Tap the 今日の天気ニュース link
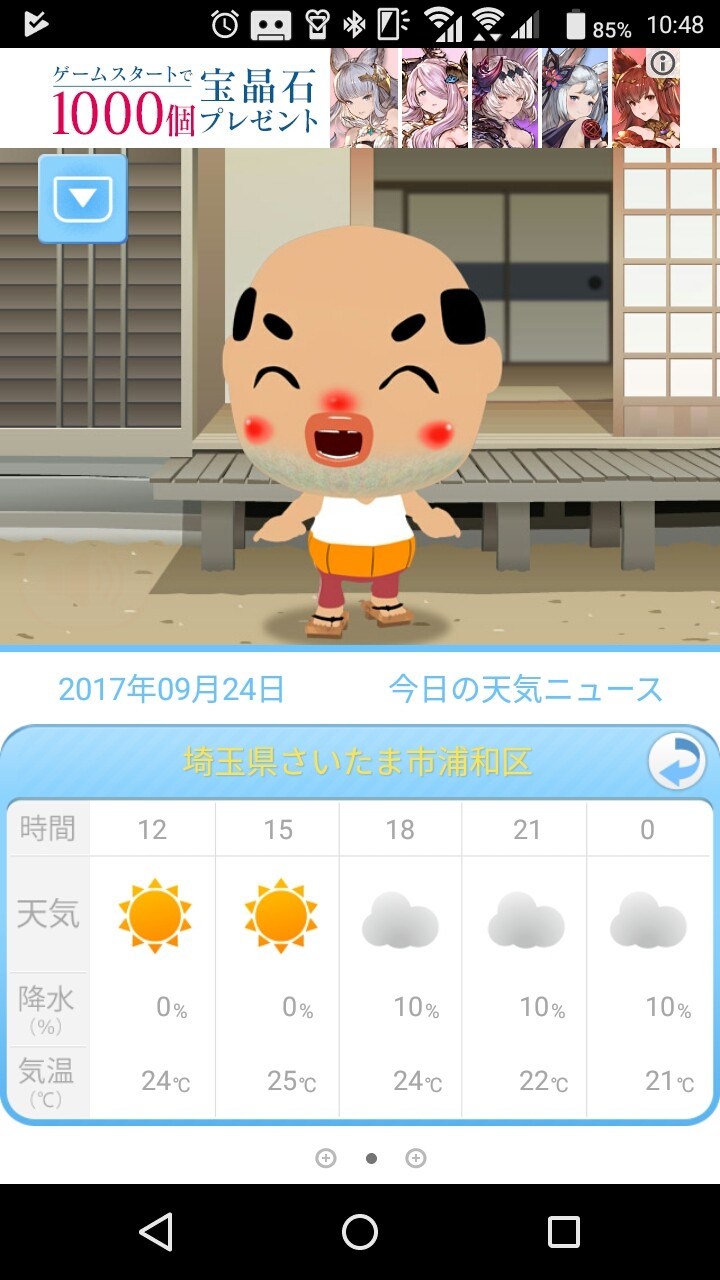The height and width of the screenshot is (1280, 720). [x=525, y=689]
